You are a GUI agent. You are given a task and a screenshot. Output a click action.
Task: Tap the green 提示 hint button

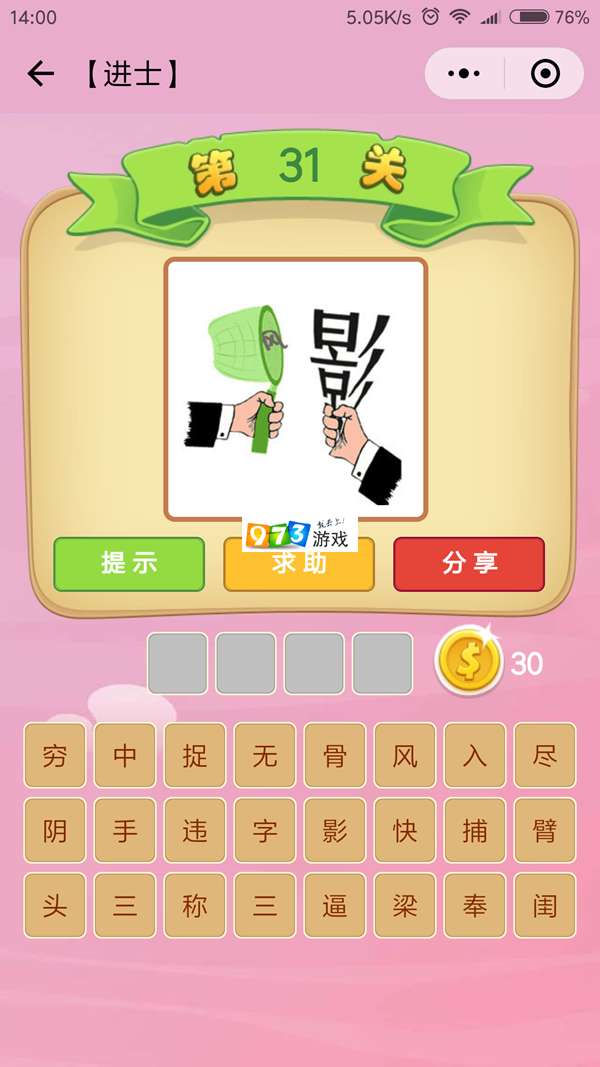(x=129, y=564)
